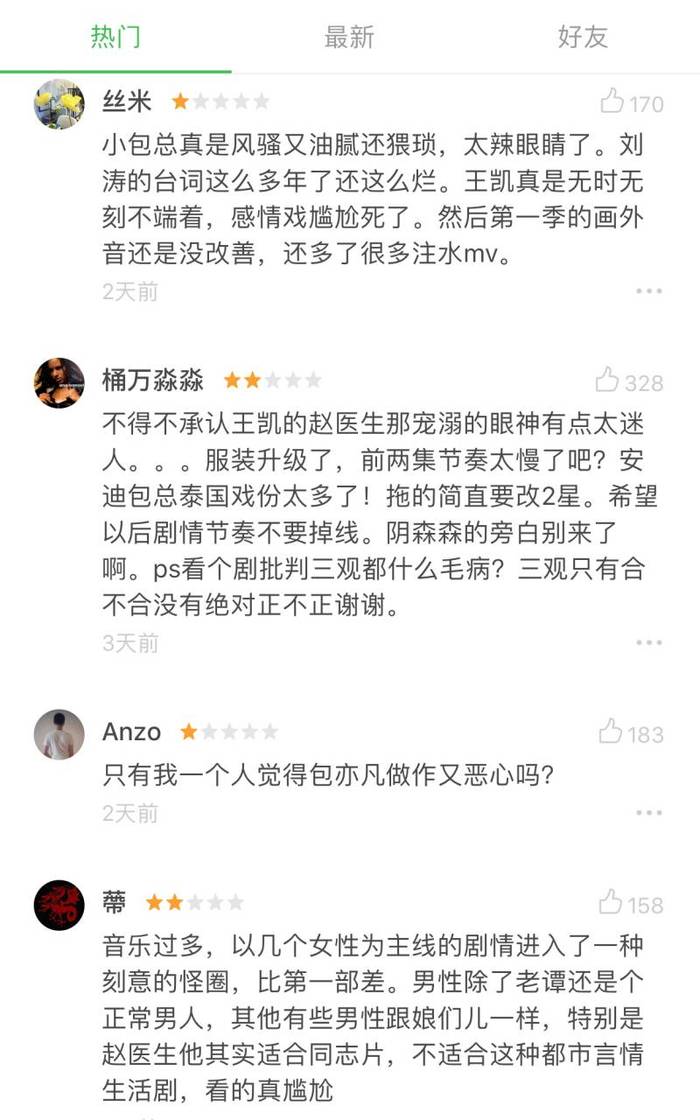Open 桶万淼淼's profile avatar
Image resolution: width=700 pixels, height=1120 pixels.
(x=59, y=383)
